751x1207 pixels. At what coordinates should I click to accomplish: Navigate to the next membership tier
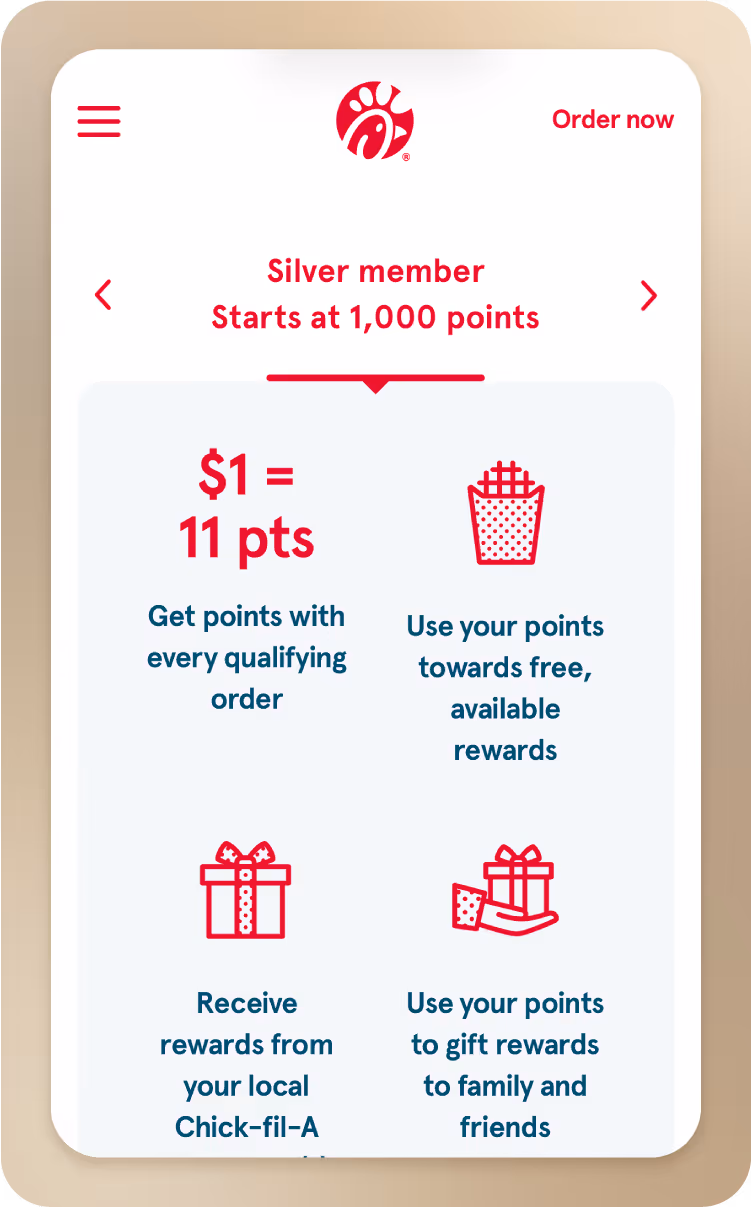click(x=648, y=295)
